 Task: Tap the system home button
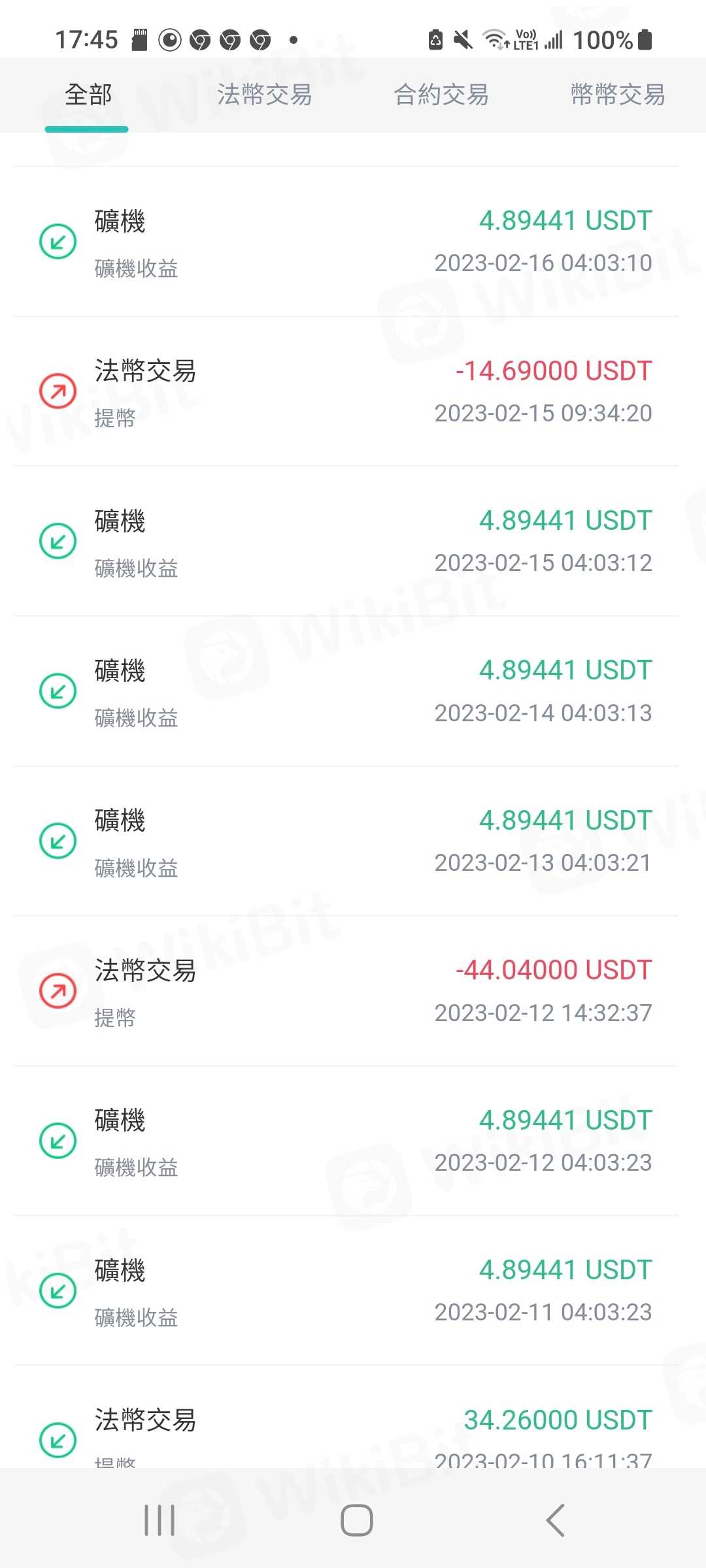(357, 1520)
